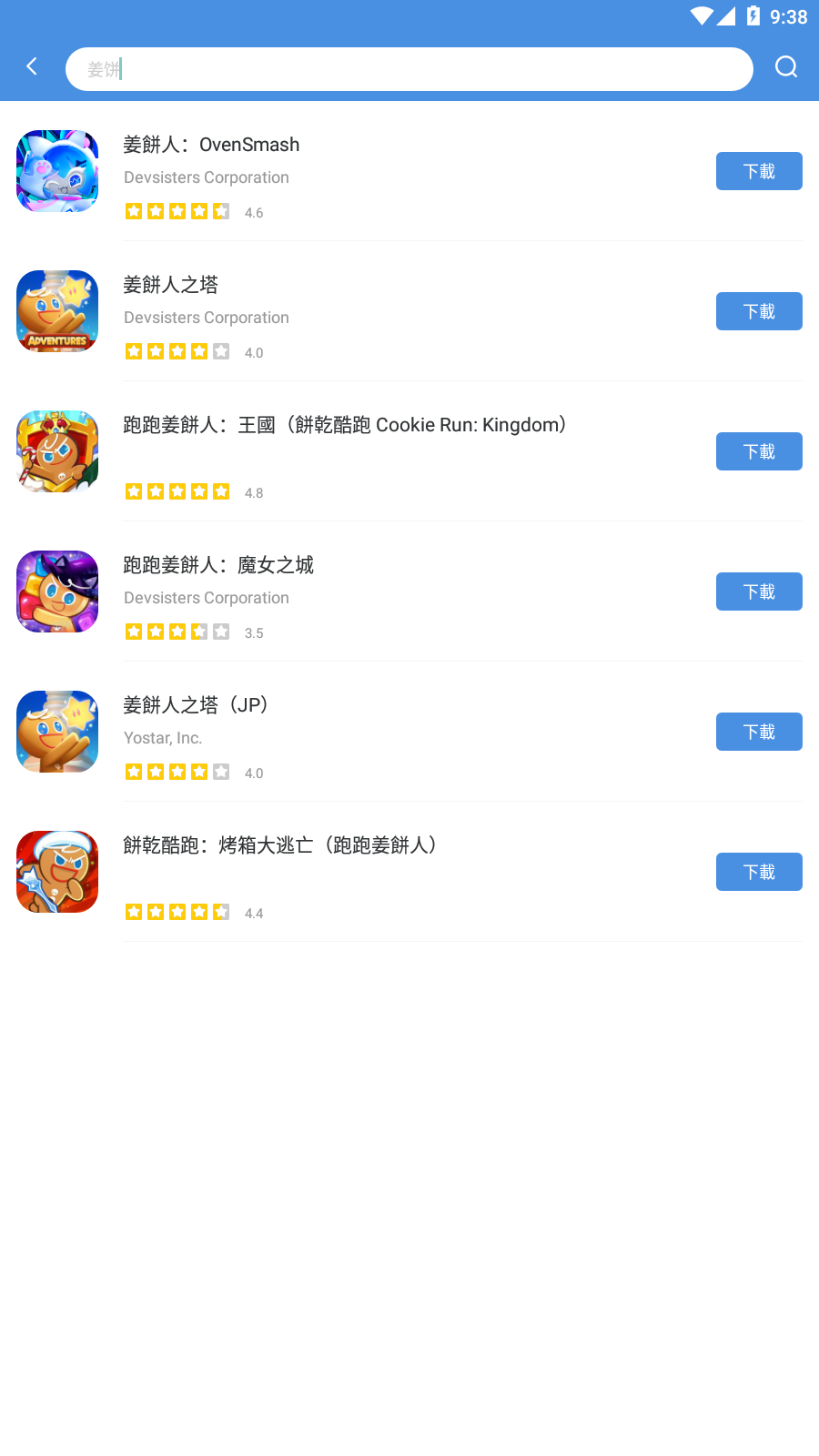Open the 餅乾酷跑：烤箱大逃亡 app icon
Viewport: 819px width, 1456px height.
coord(56,871)
